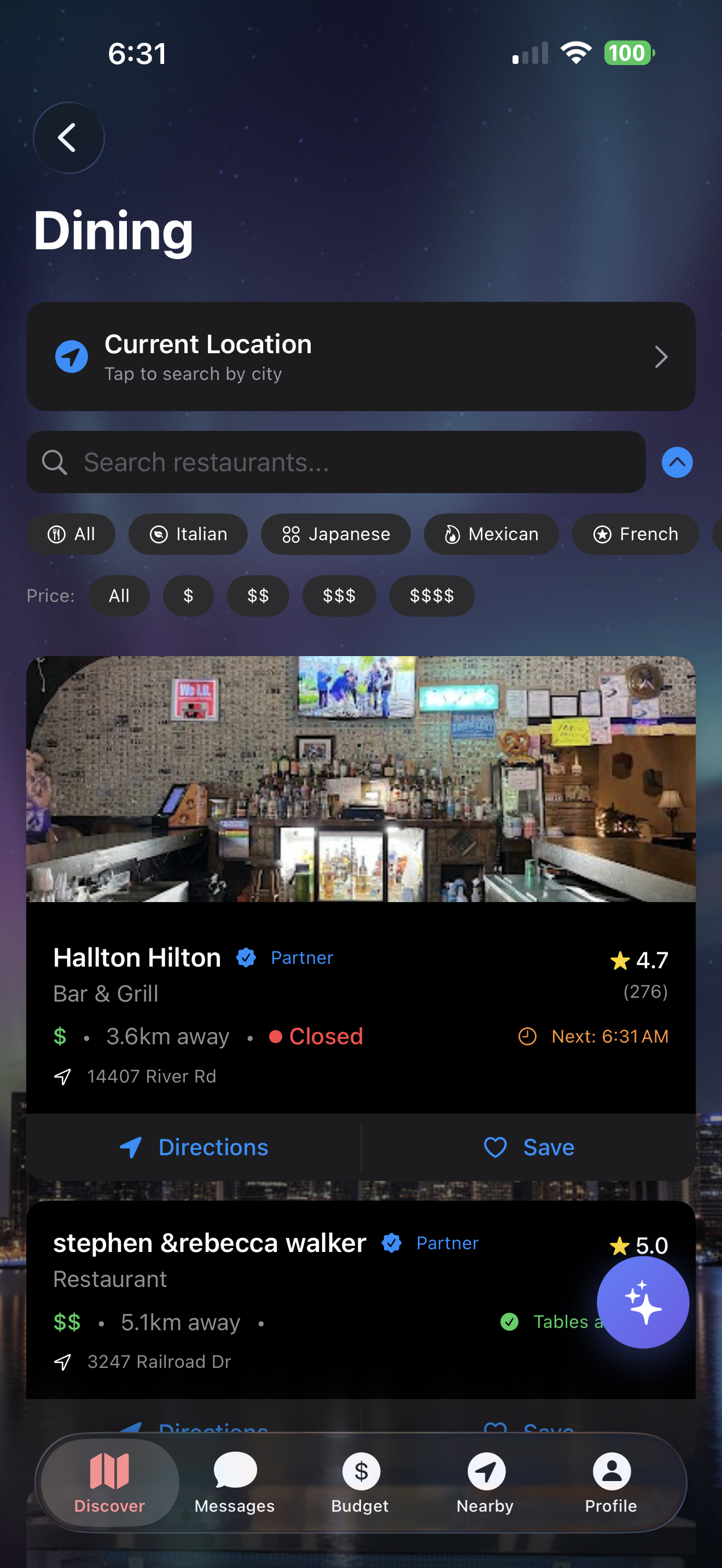Select the Italian cuisine chip
The width and height of the screenshot is (722, 1568).
(188, 535)
